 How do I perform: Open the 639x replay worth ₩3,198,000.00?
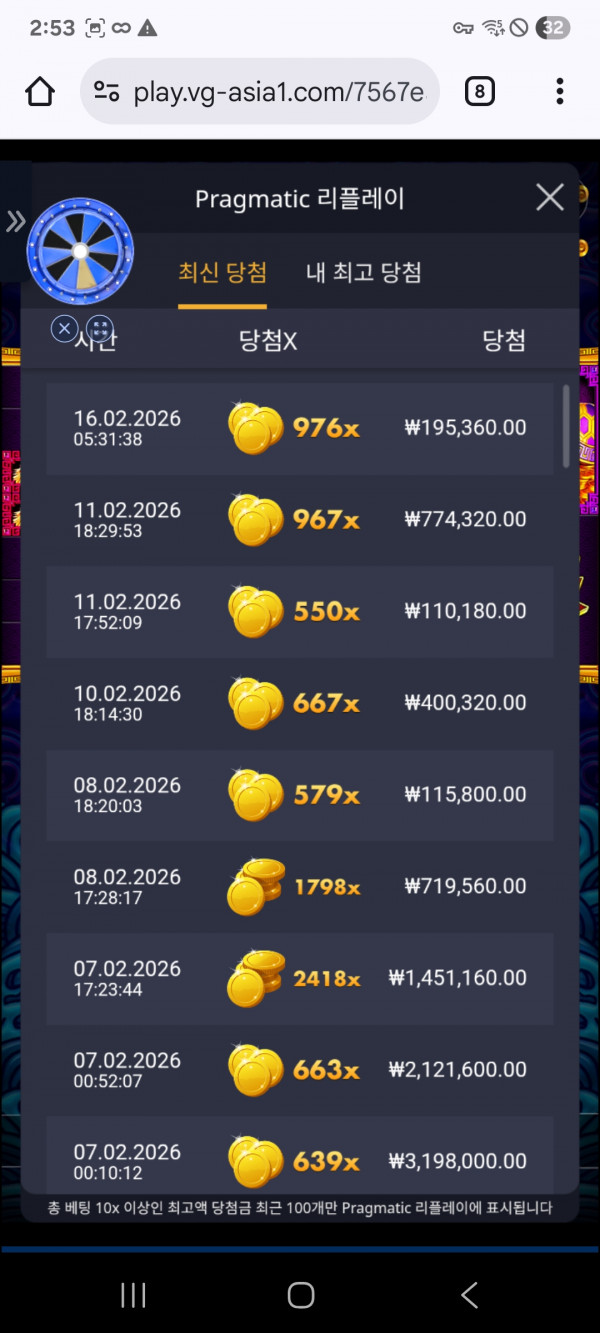click(x=299, y=1160)
